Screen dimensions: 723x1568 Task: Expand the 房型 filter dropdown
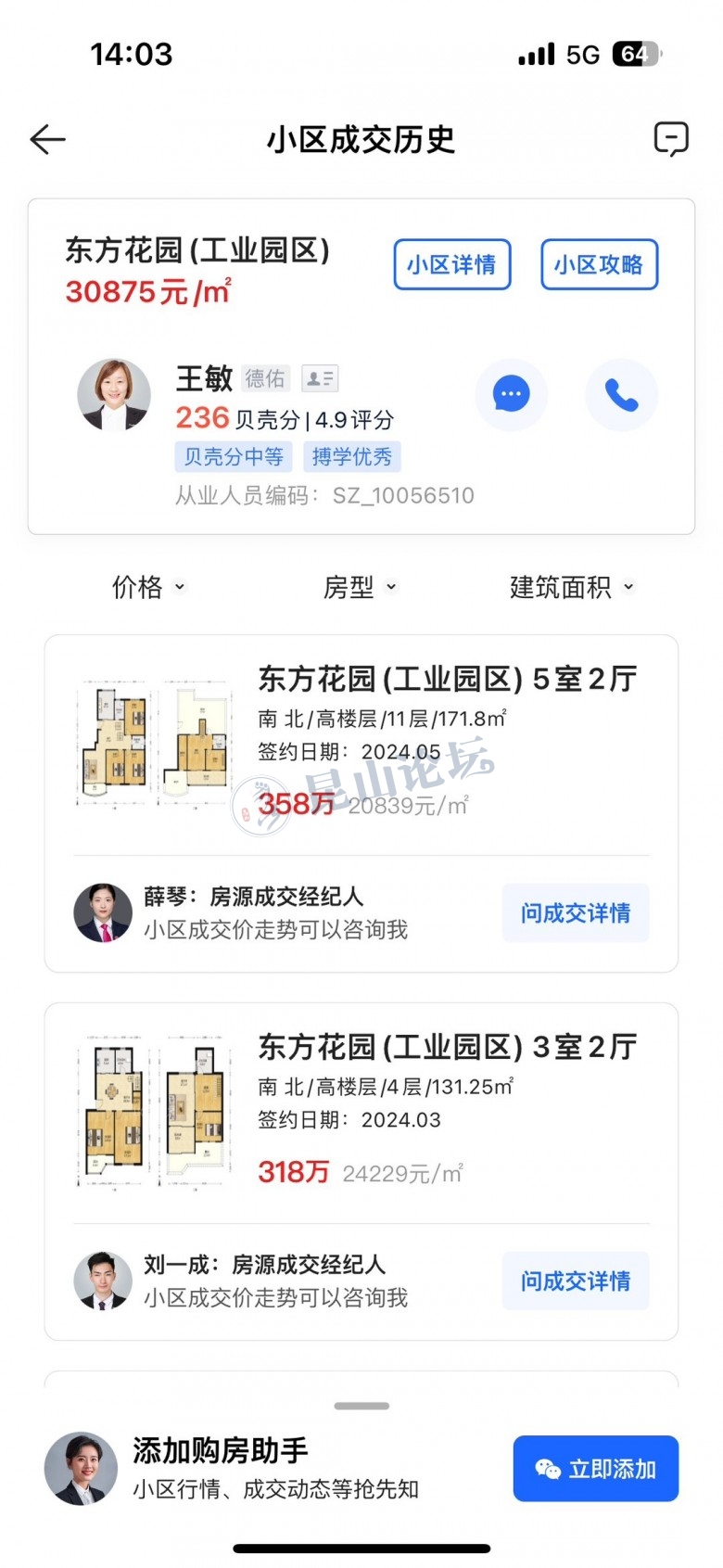tap(360, 587)
